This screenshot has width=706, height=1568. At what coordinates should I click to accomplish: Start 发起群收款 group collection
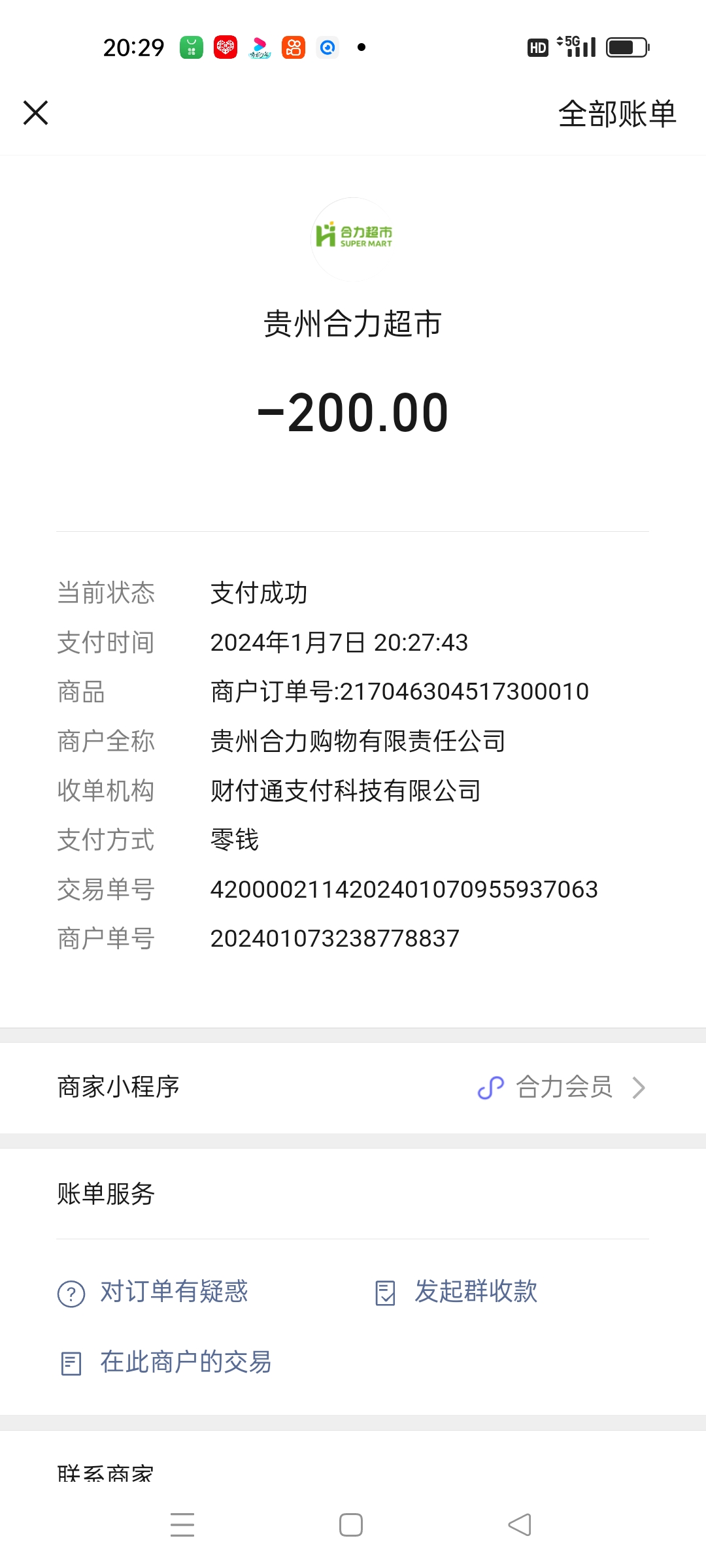[x=458, y=1292]
